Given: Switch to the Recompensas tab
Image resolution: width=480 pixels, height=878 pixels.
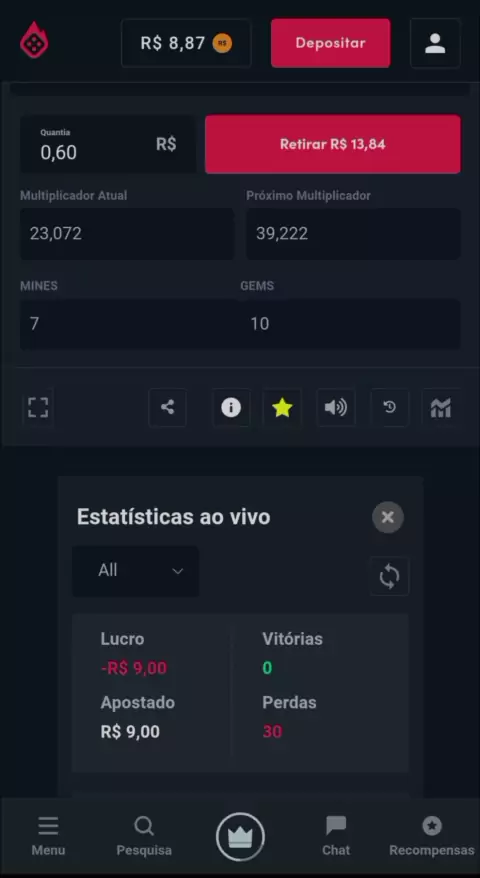Looking at the screenshot, I should click(432, 836).
